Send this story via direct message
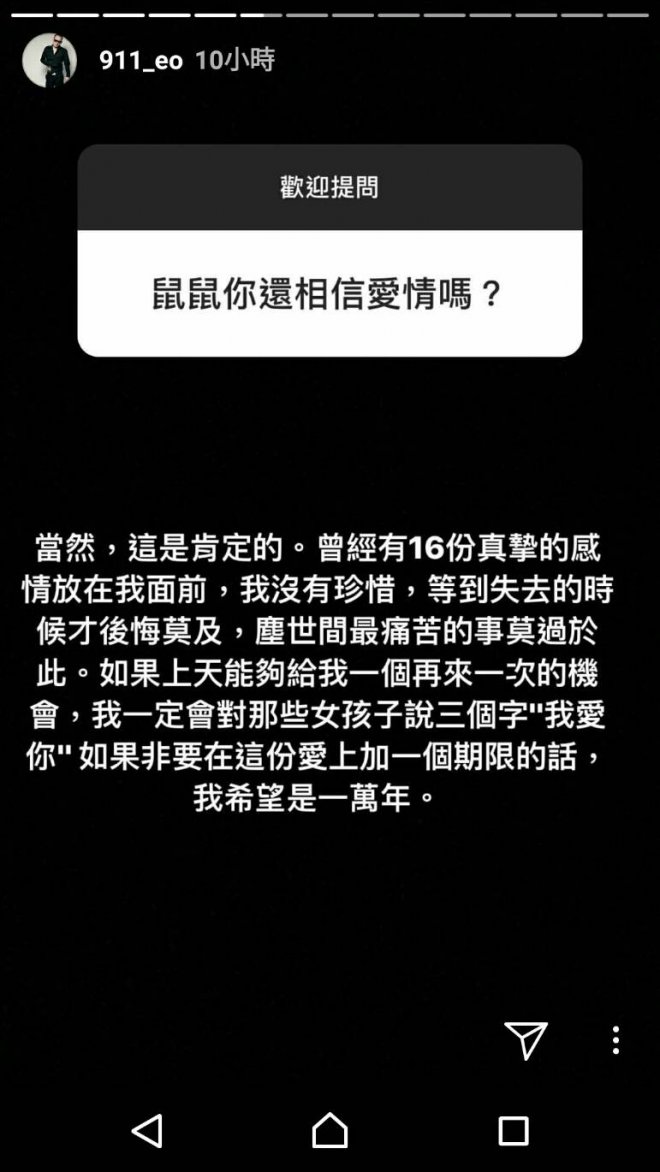 point(526,1040)
